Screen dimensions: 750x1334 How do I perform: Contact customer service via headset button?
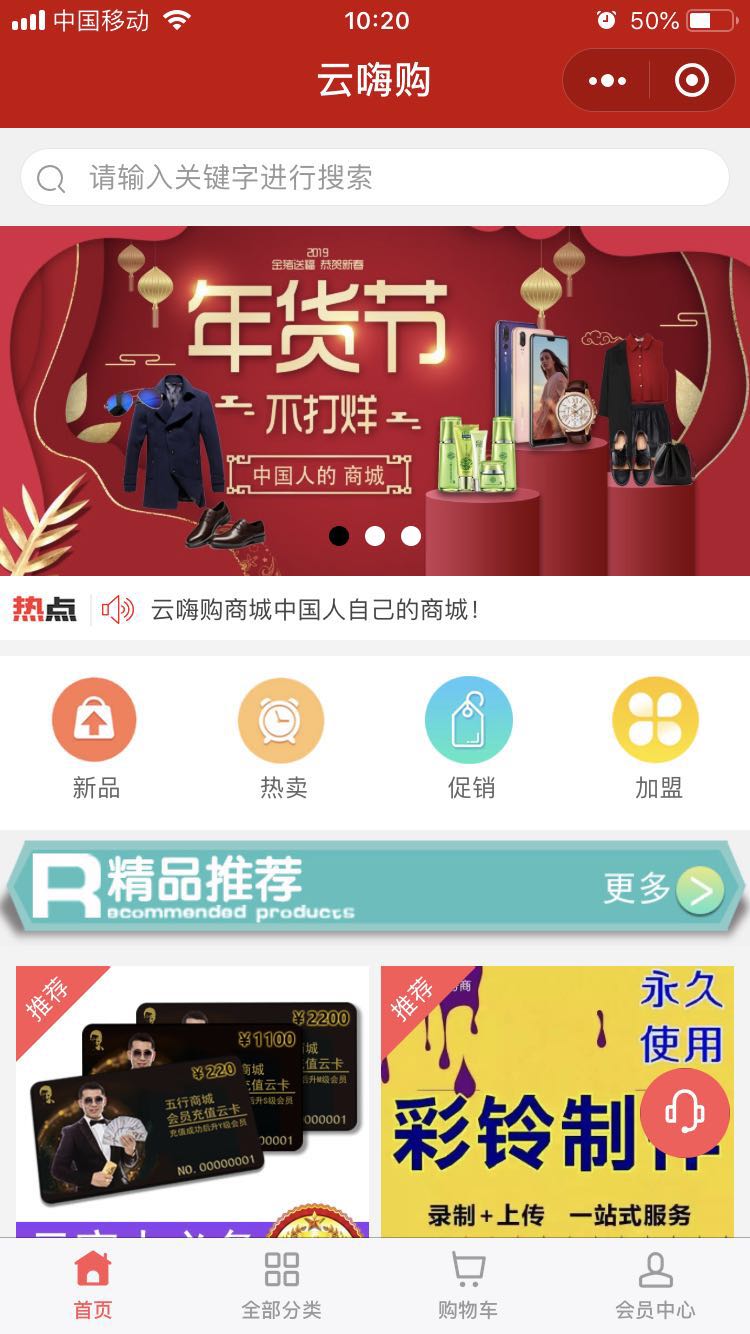tap(685, 1113)
